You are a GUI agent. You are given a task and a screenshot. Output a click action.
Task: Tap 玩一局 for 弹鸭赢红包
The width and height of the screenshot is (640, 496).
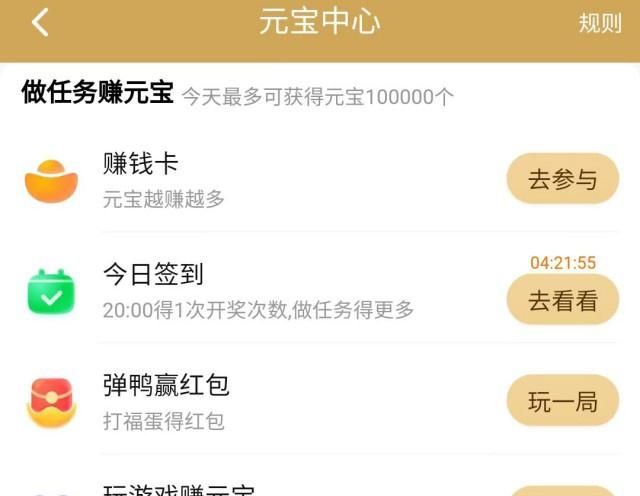[562, 402]
